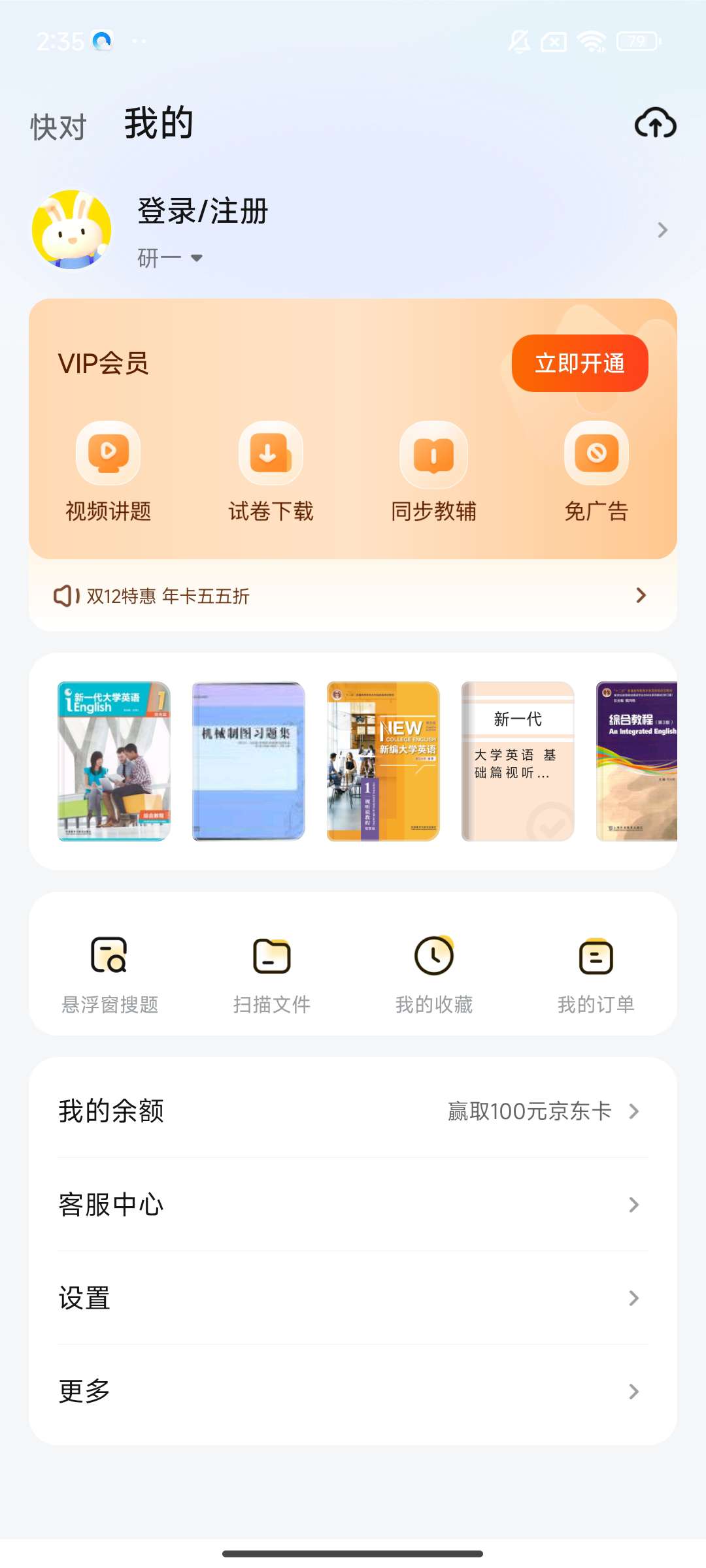The width and height of the screenshot is (706, 1568).
Task: Open 同步教辅 VIP feature
Action: coord(433,472)
